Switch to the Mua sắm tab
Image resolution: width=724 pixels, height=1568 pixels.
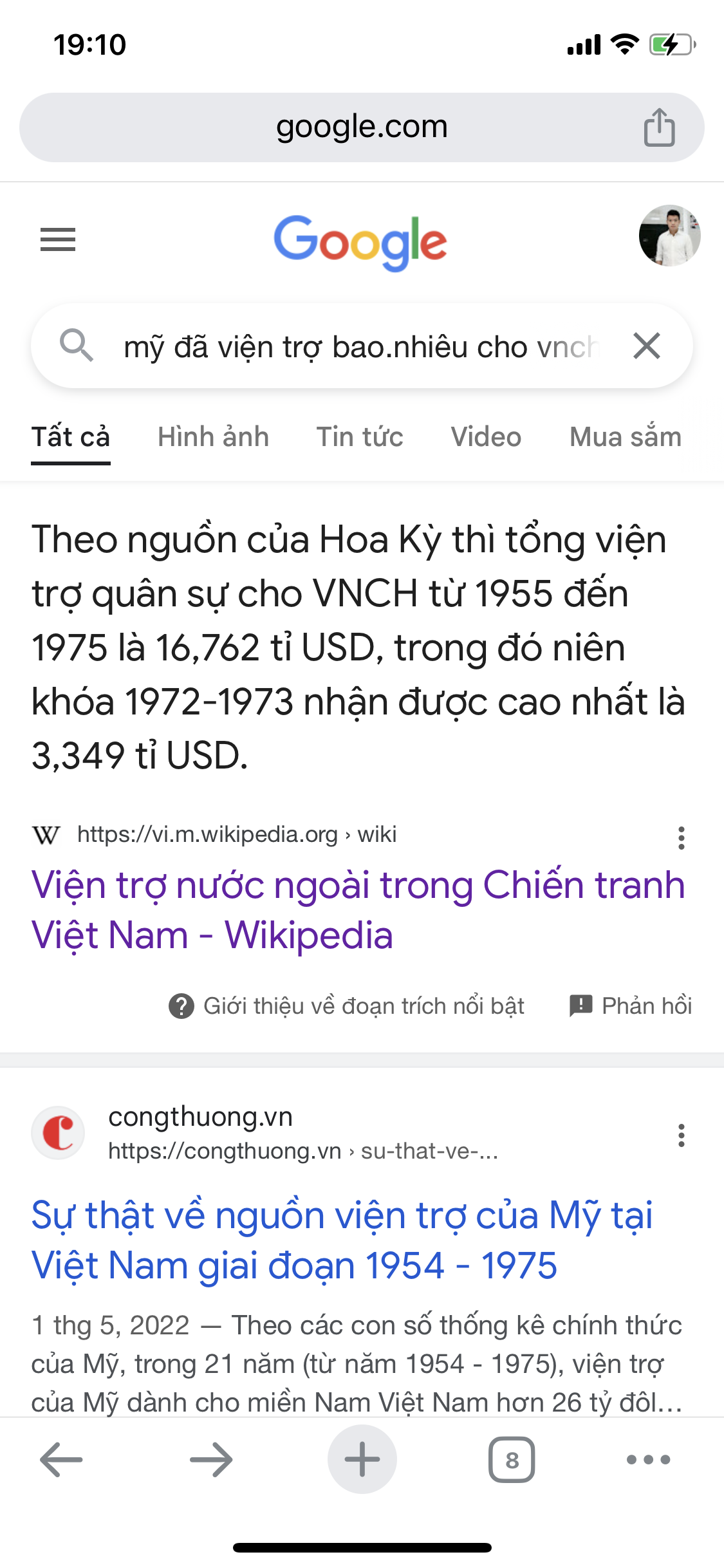coord(625,437)
